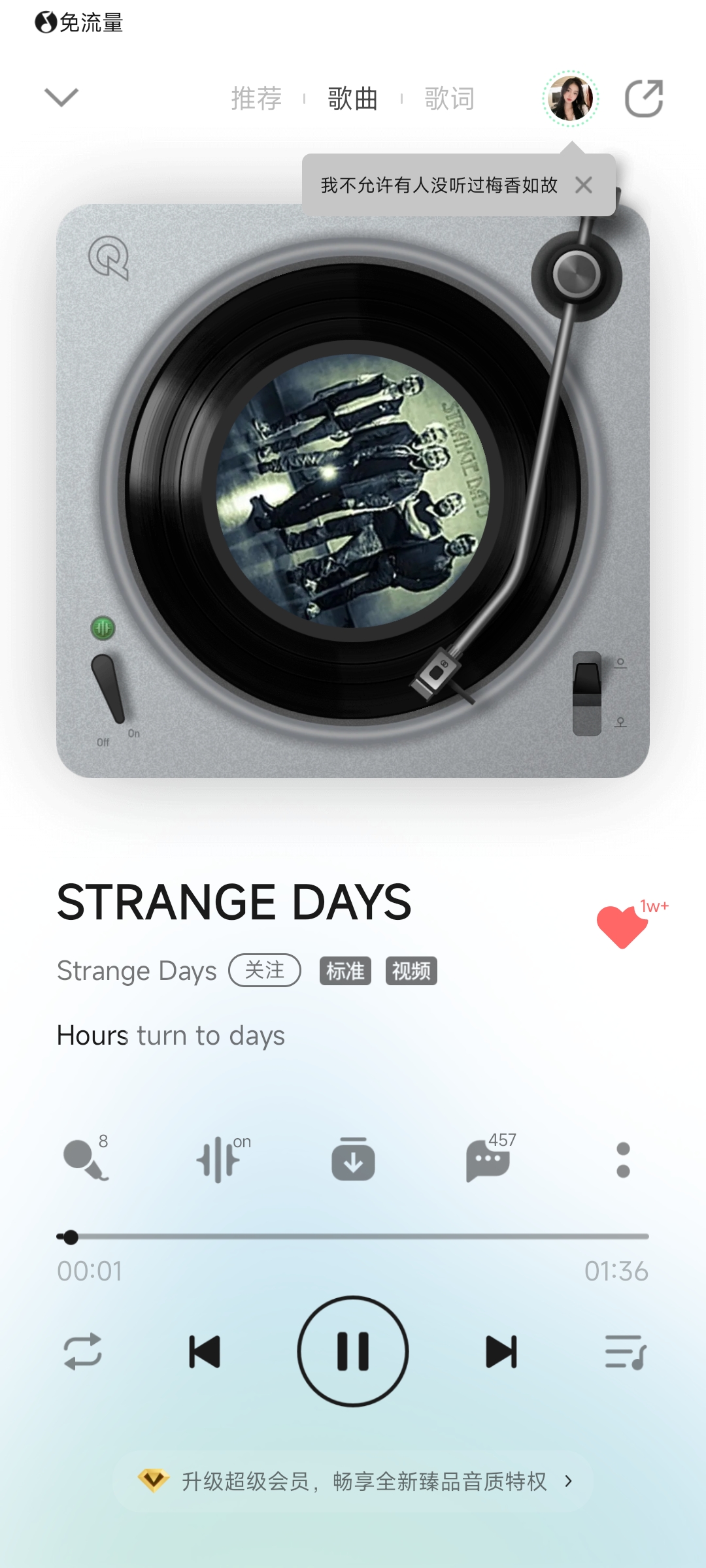The image size is (706, 1568).
Task: Dismiss the 梅香如故 tooltip
Action: (x=584, y=186)
